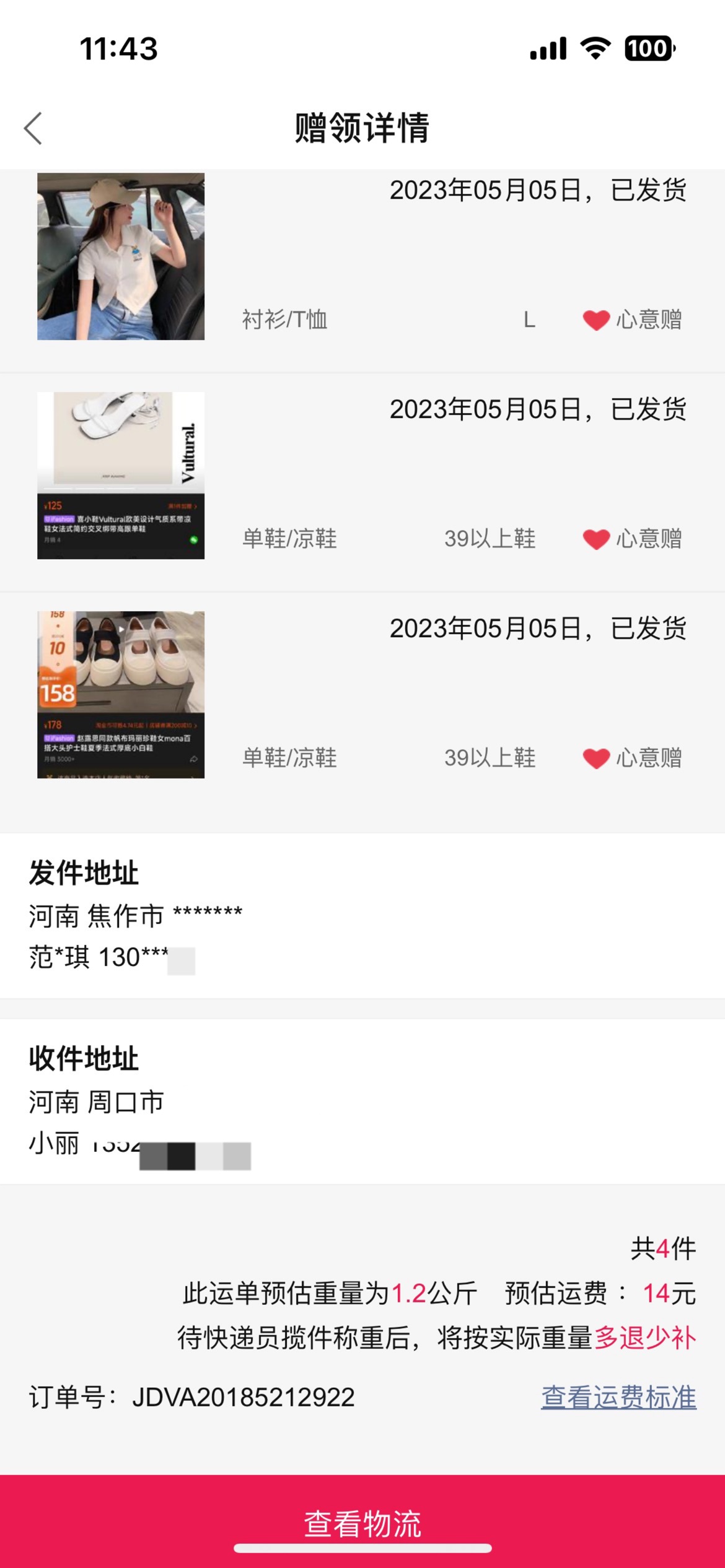Open the Vultural sandals item picture
Viewport: 725px width, 1568px height.
coord(121,476)
